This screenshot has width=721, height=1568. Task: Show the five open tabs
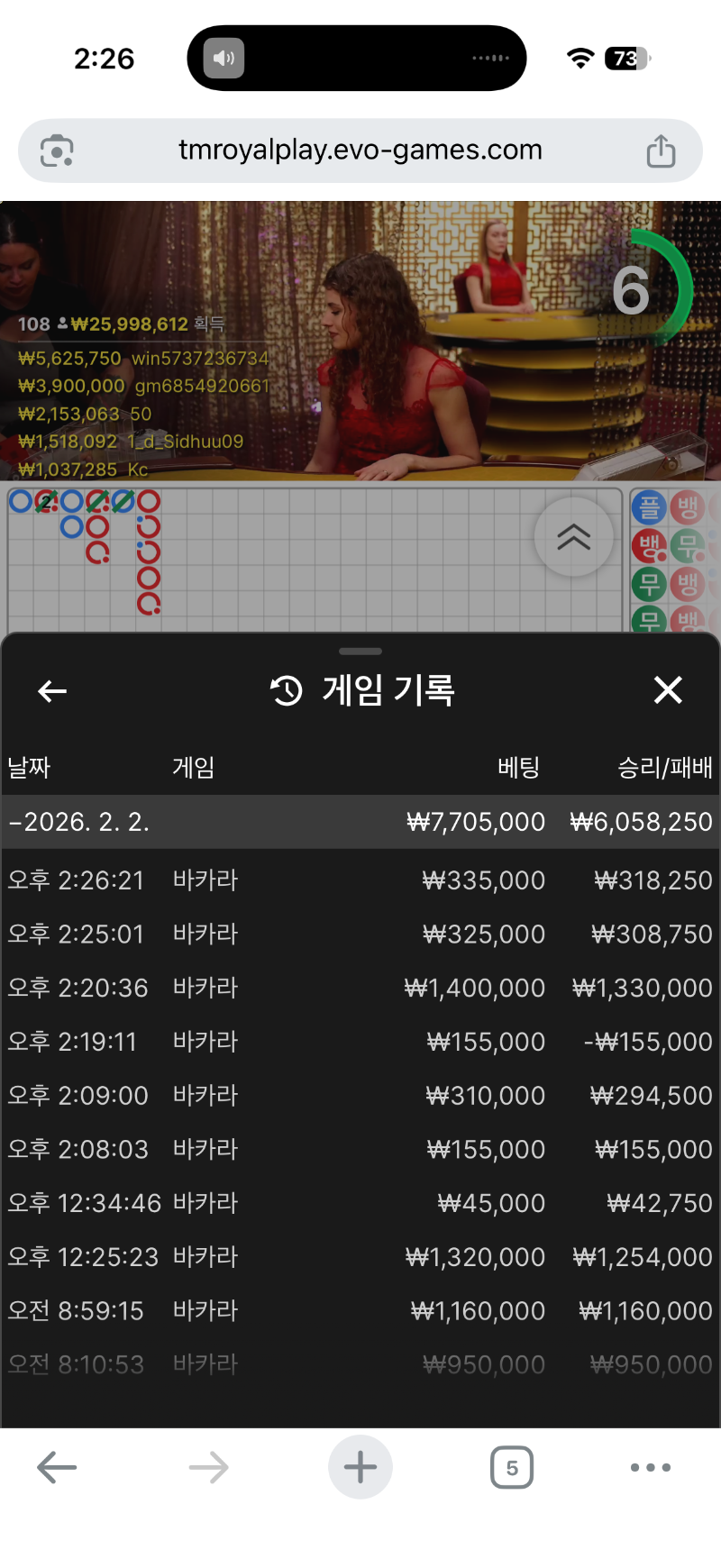click(512, 1467)
